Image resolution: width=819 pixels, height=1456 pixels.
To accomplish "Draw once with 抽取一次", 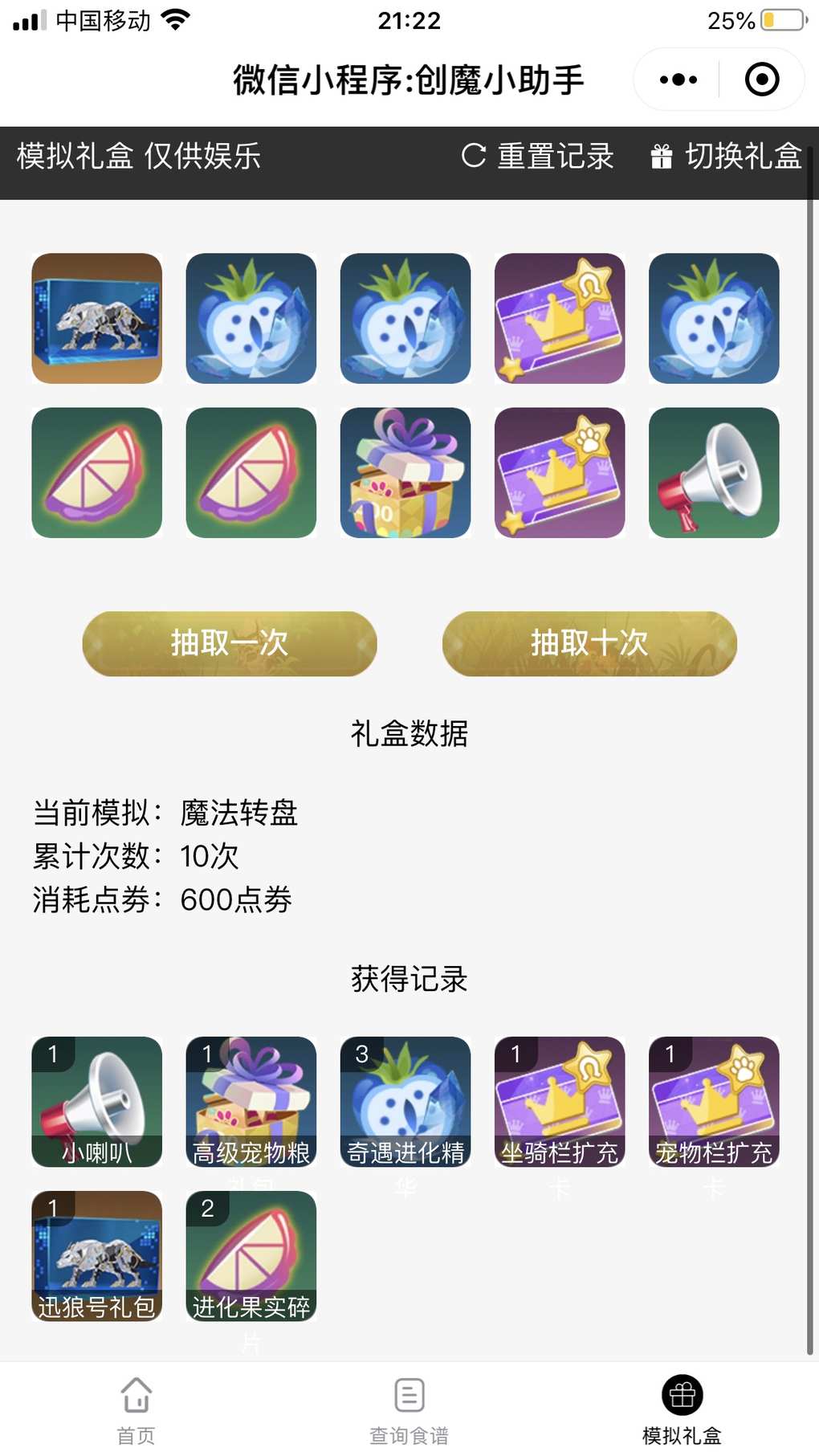I will pos(230,643).
